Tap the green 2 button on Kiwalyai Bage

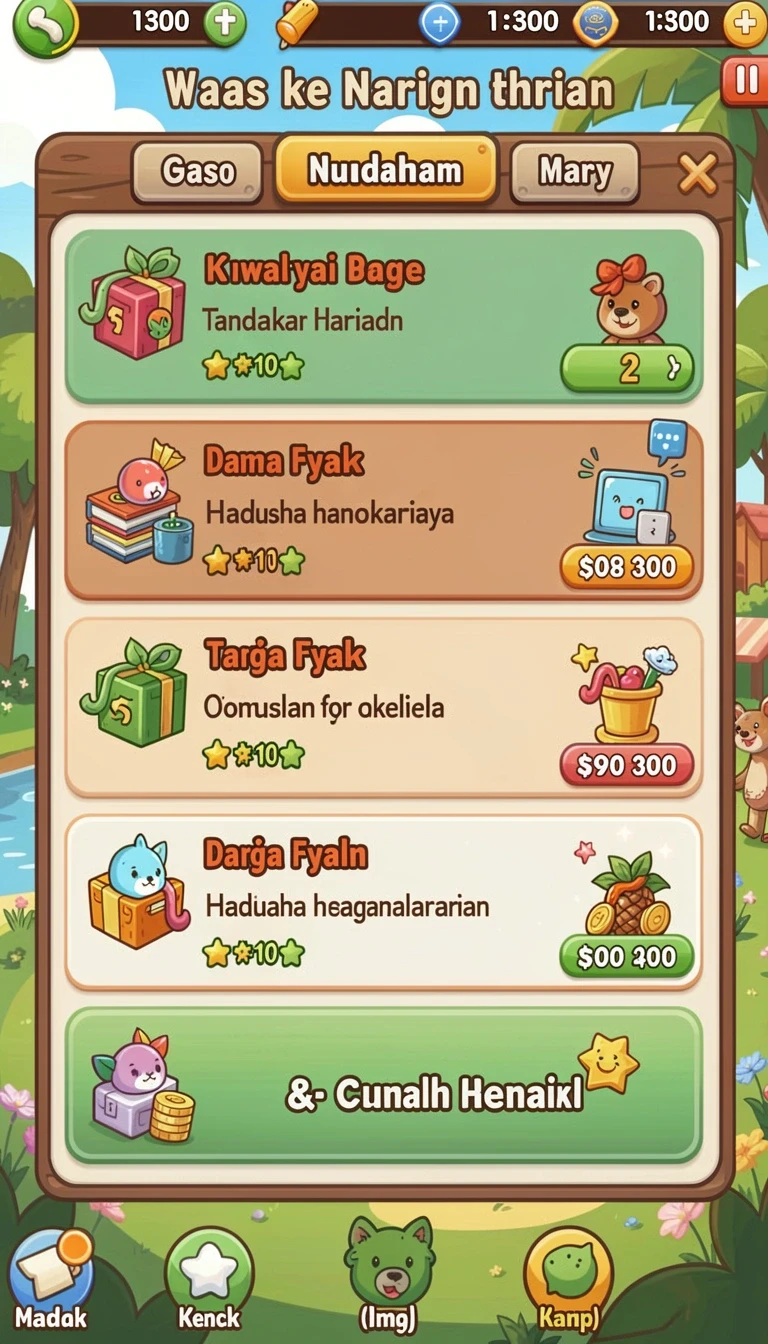(x=627, y=368)
